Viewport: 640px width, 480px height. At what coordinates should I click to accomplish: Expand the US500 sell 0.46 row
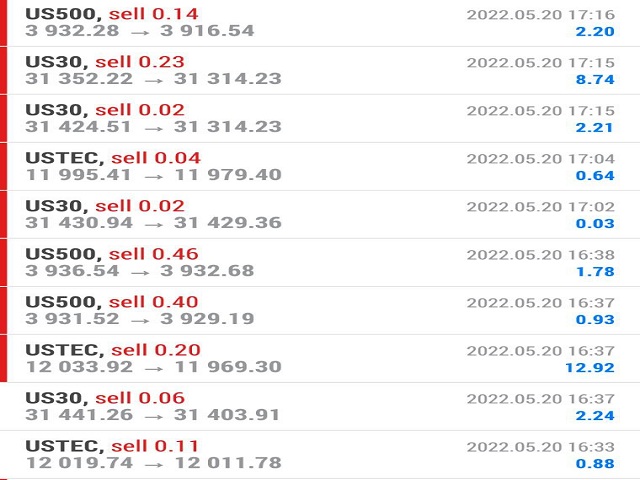tap(320, 262)
